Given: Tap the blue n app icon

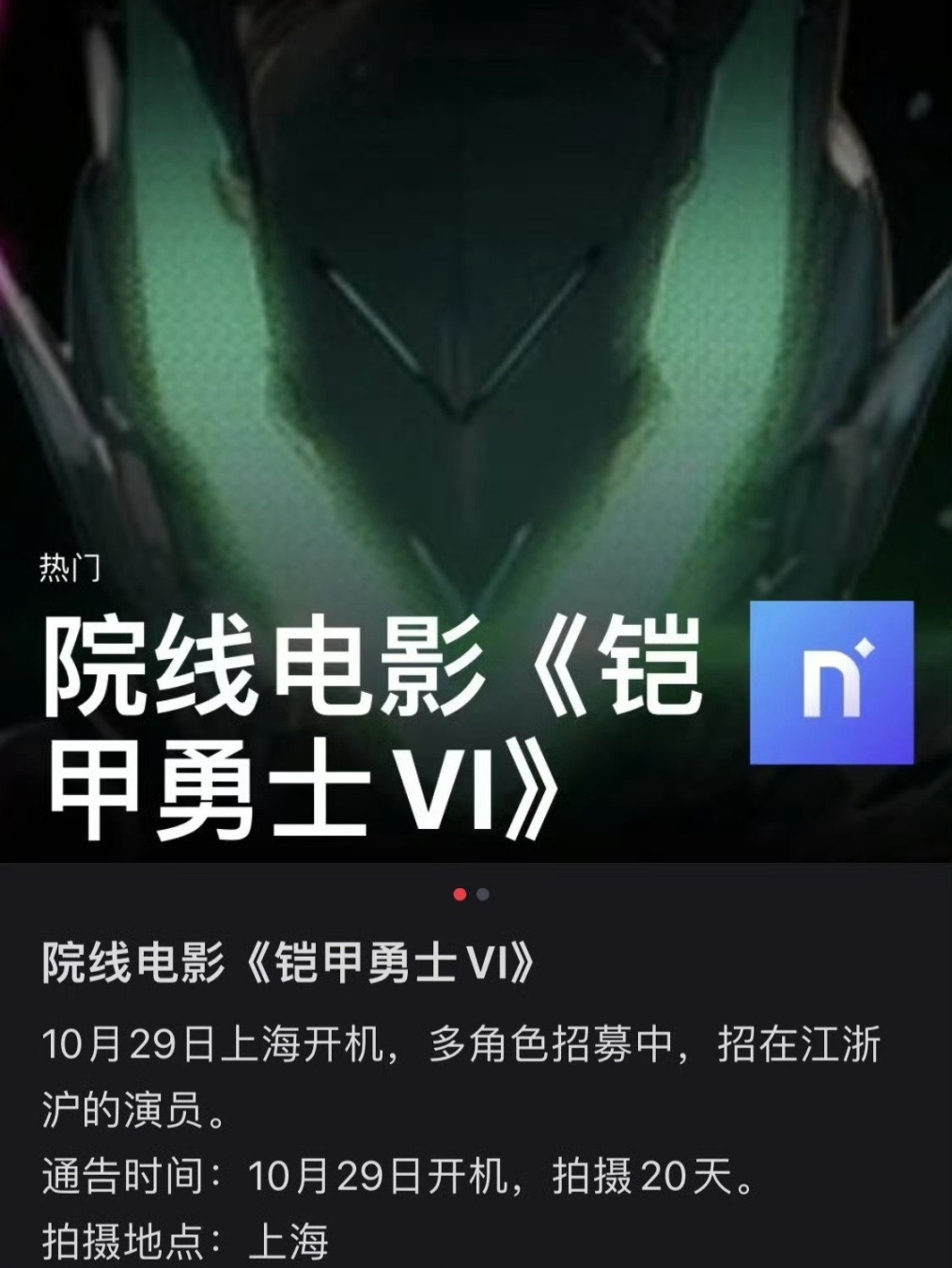Looking at the screenshot, I should [832, 682].
